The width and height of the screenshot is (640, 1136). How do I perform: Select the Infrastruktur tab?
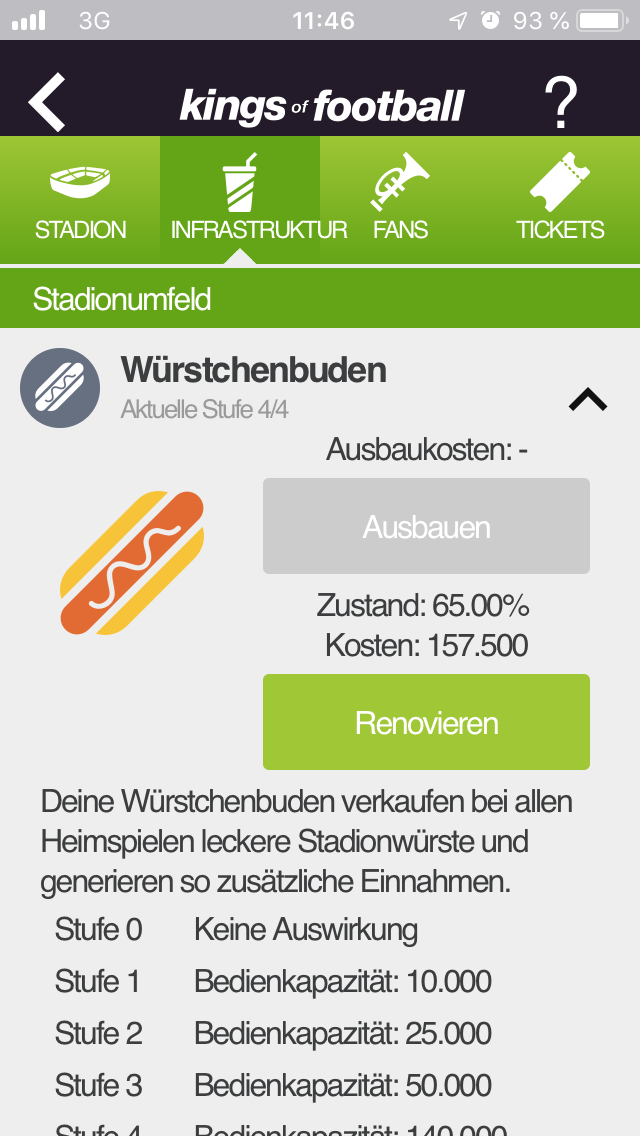pos(240,203)
